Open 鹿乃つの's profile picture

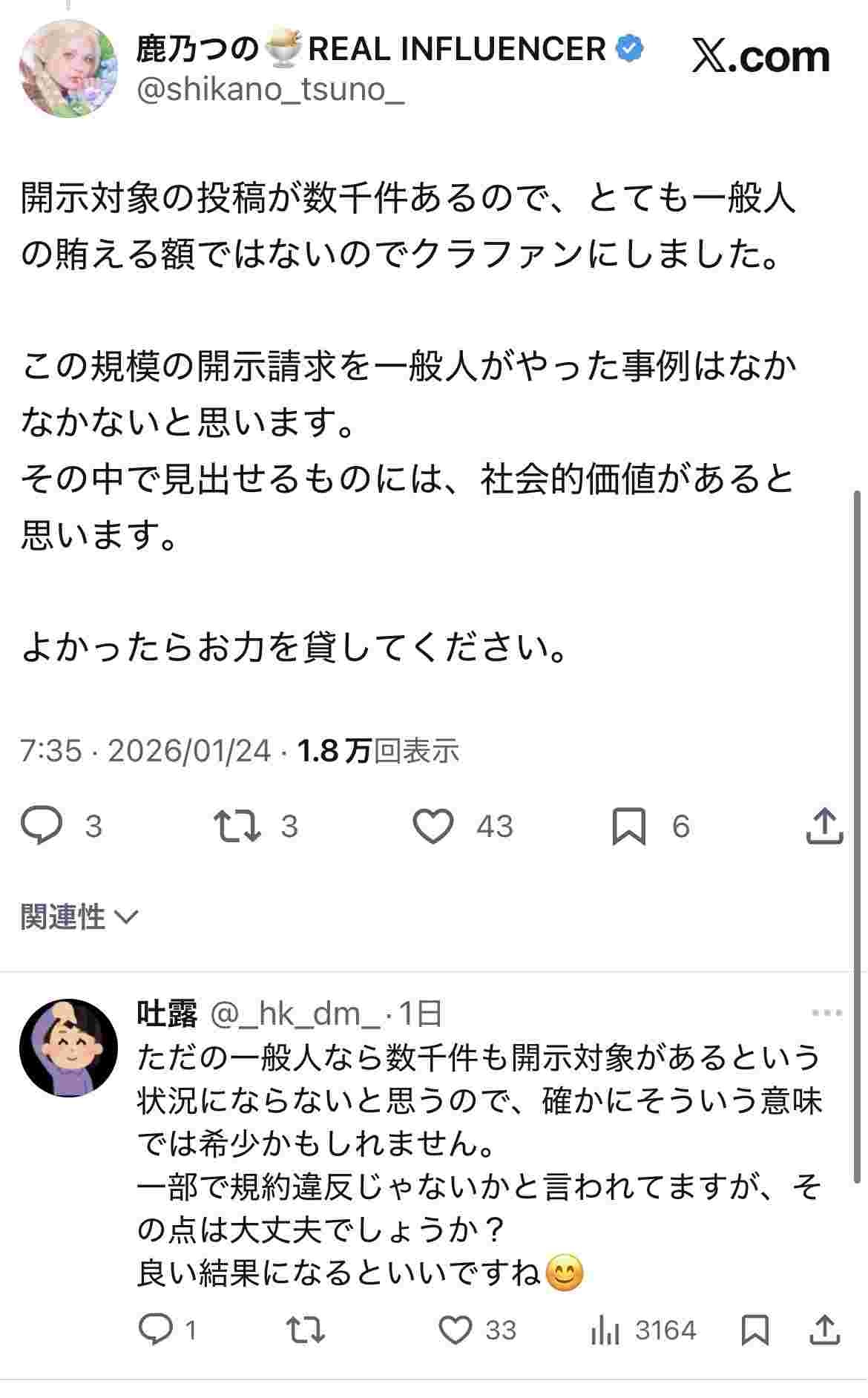[68, 69]
